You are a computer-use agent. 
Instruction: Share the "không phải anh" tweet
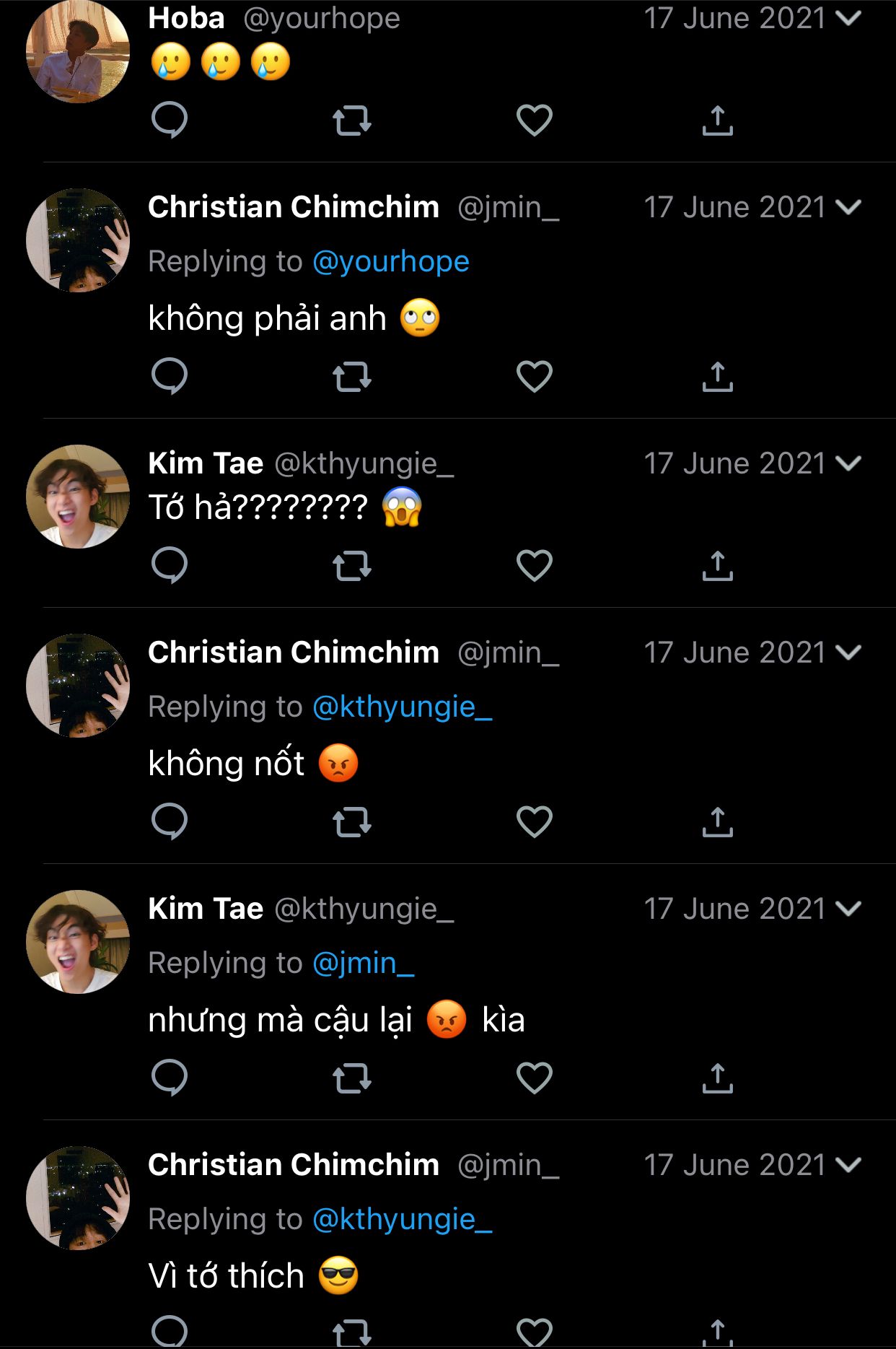(x=717, y=377)
